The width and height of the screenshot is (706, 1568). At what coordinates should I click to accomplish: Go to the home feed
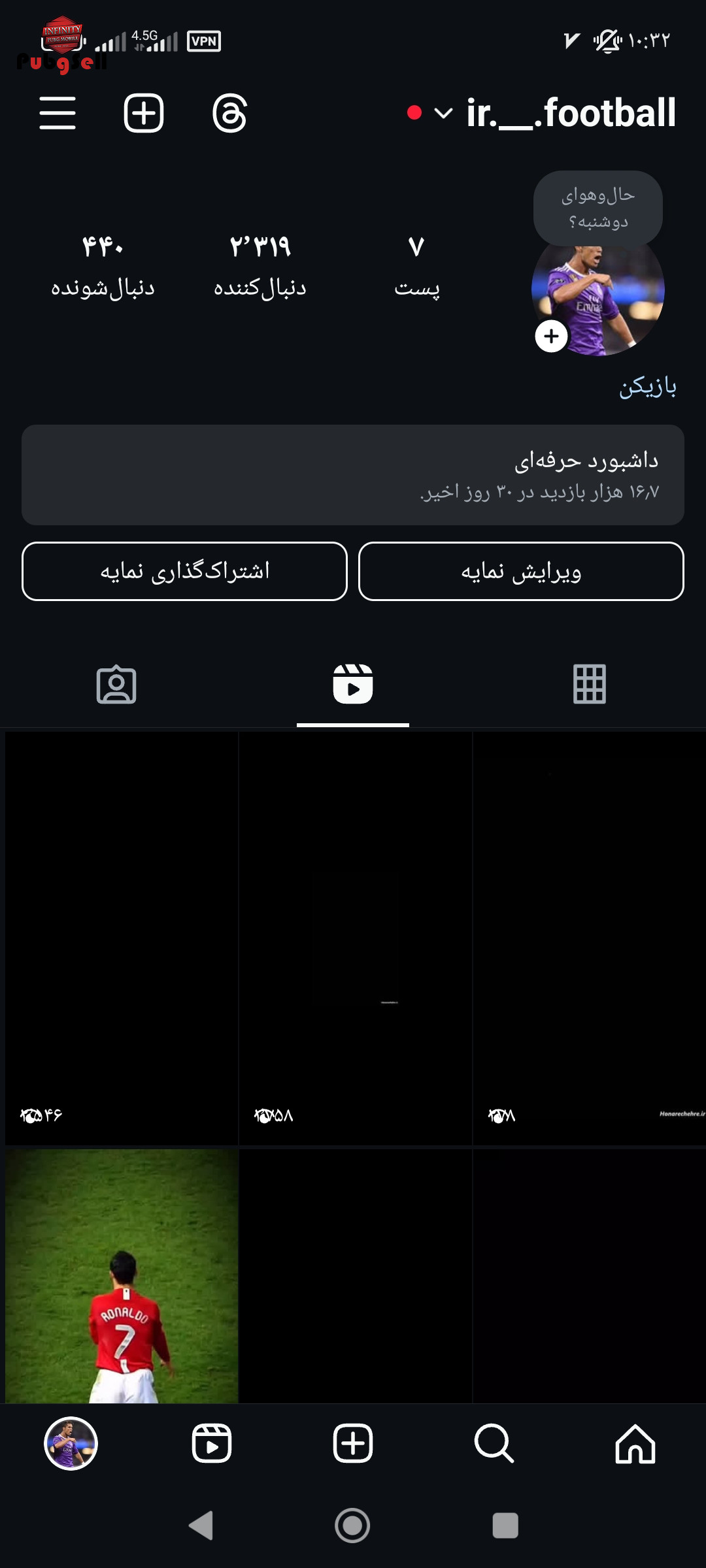pyautogui.click(x=635, y=1444)
